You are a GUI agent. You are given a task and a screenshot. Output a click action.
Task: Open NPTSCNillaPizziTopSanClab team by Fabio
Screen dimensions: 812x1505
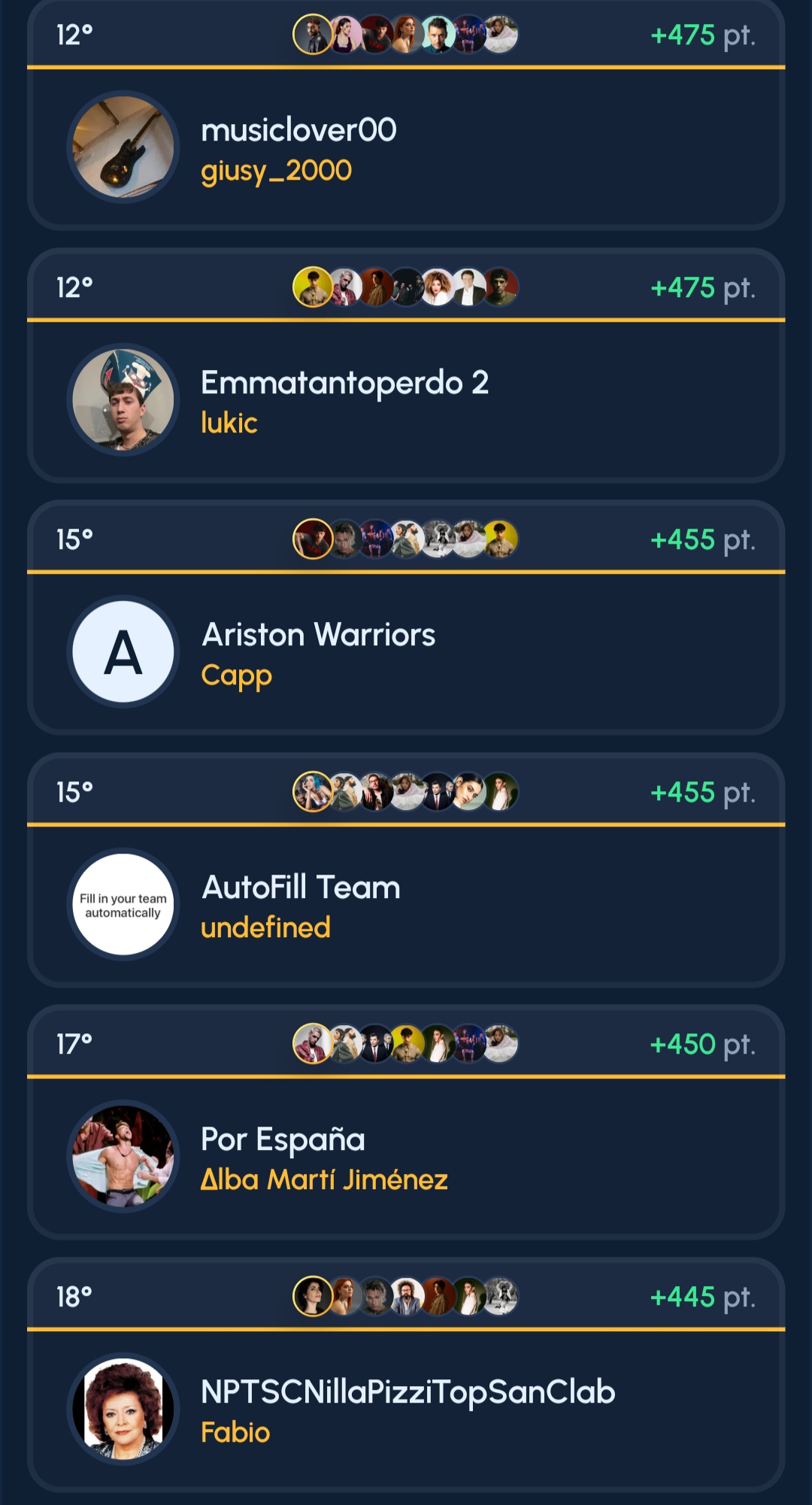tap(406, 1410)
